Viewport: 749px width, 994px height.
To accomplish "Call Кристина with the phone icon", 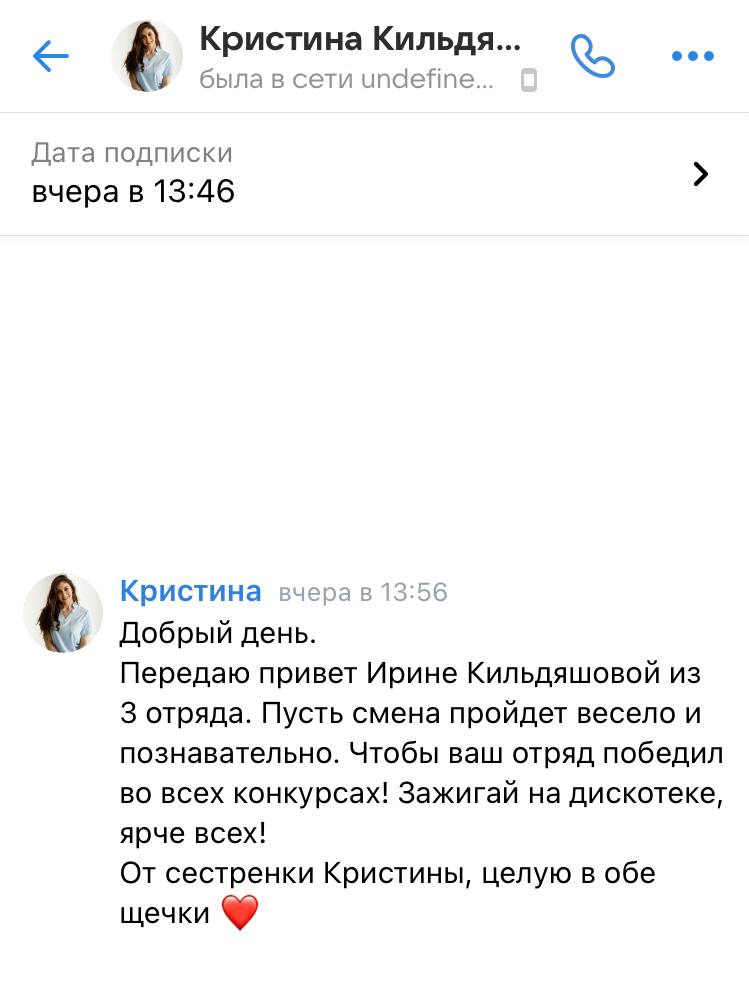I will click(x=592, y=56).
